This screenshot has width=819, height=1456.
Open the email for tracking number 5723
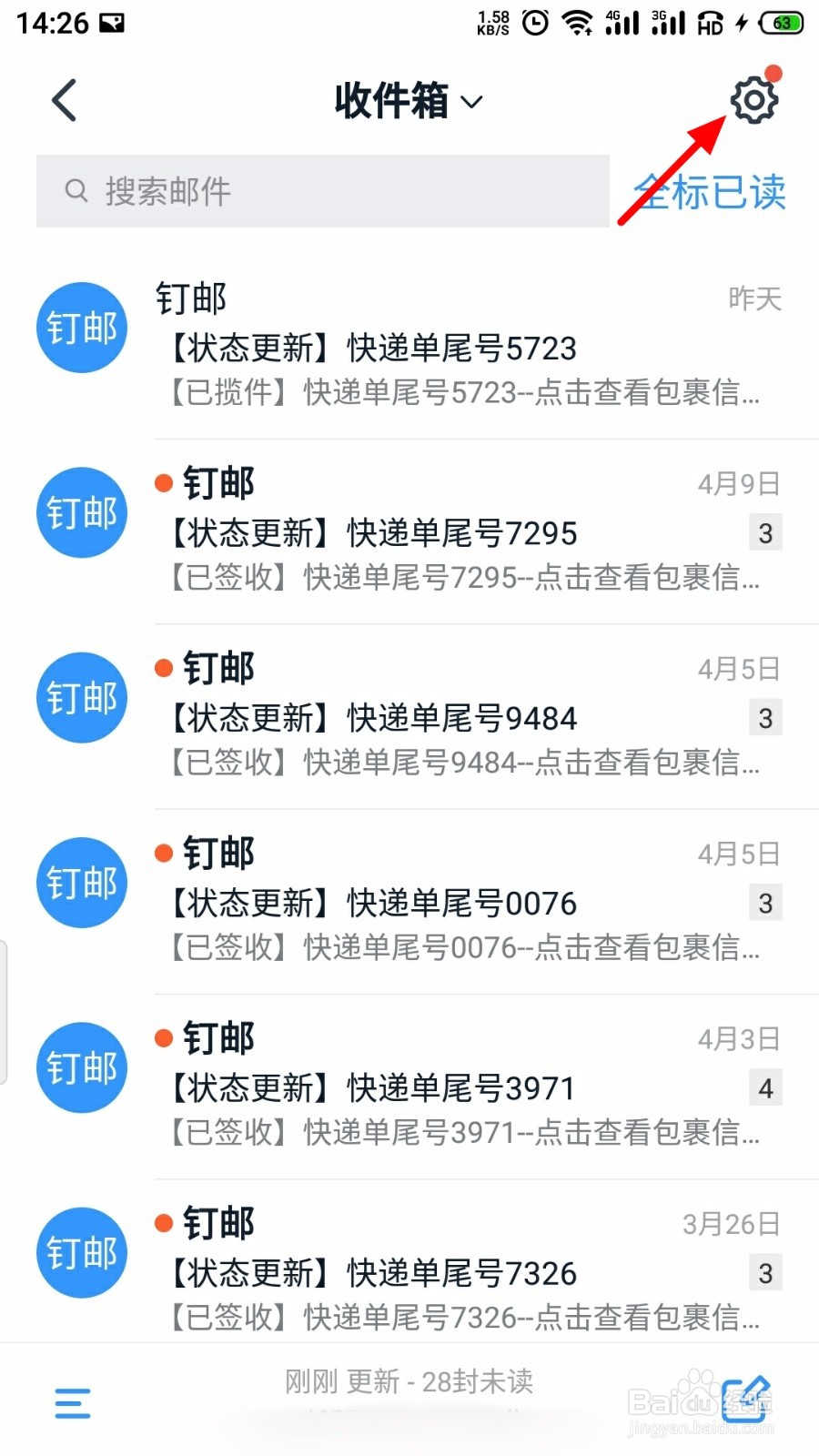[x=409, y=347]
